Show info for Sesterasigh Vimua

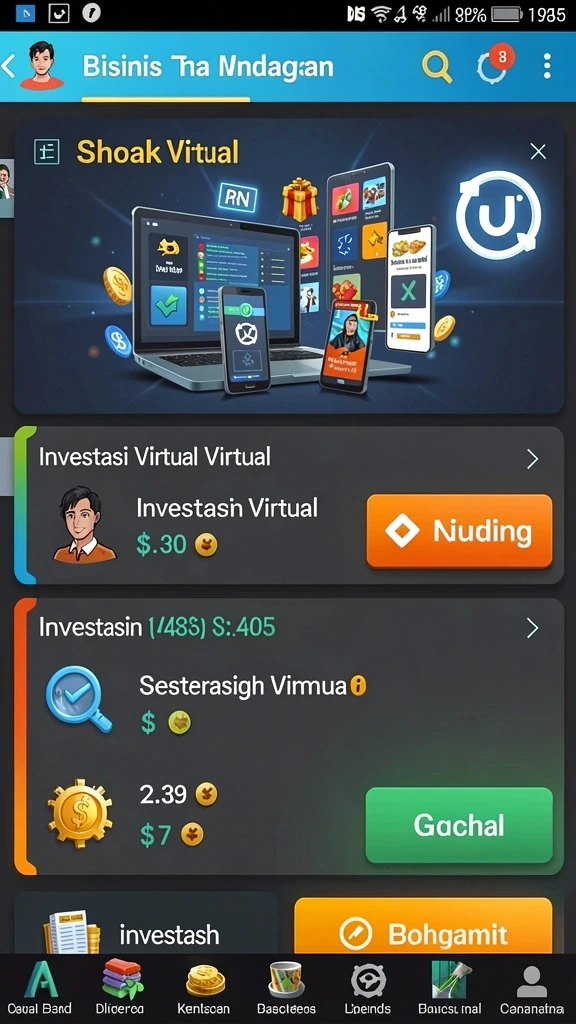(x=358, y=685)
